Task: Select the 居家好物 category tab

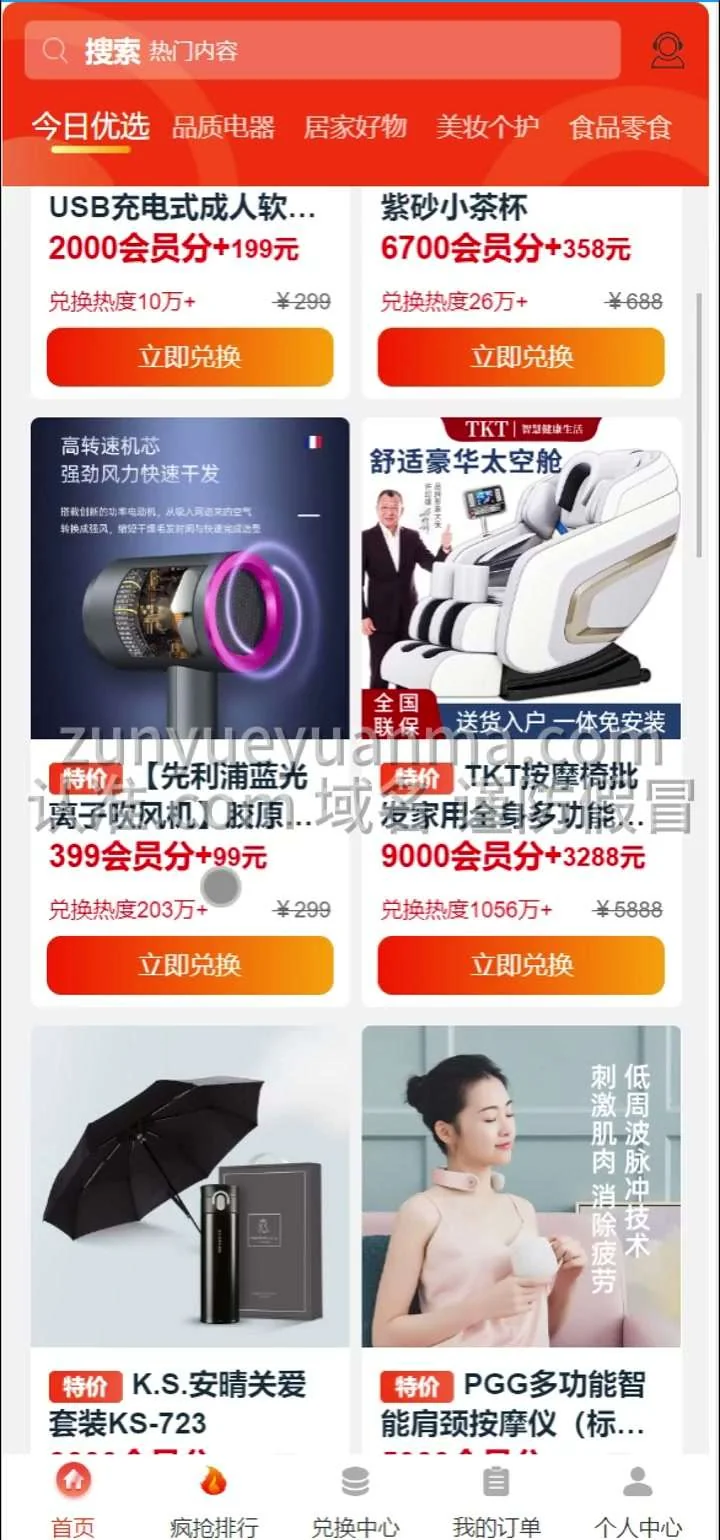Action: [x=355, y=127]
